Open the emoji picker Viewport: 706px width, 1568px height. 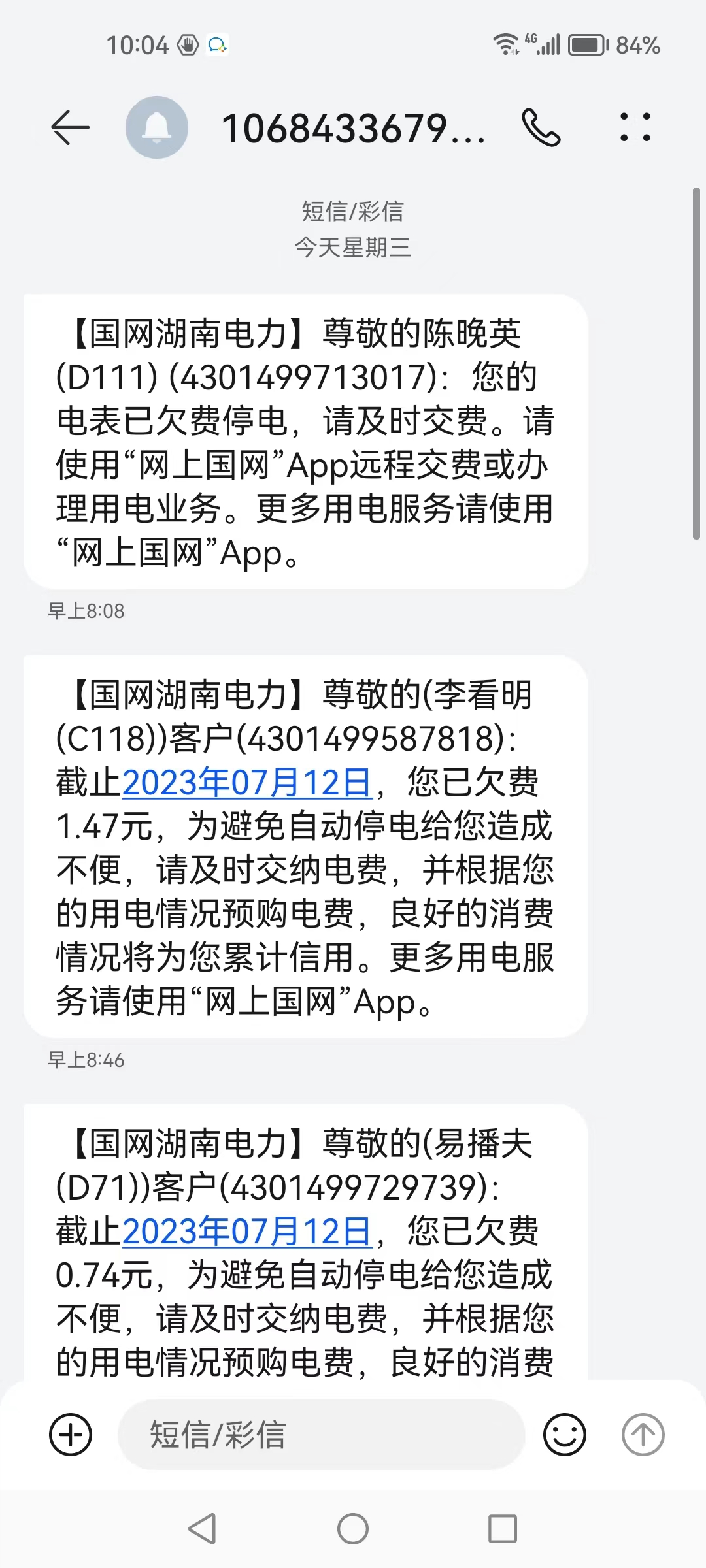(565, 1435)
